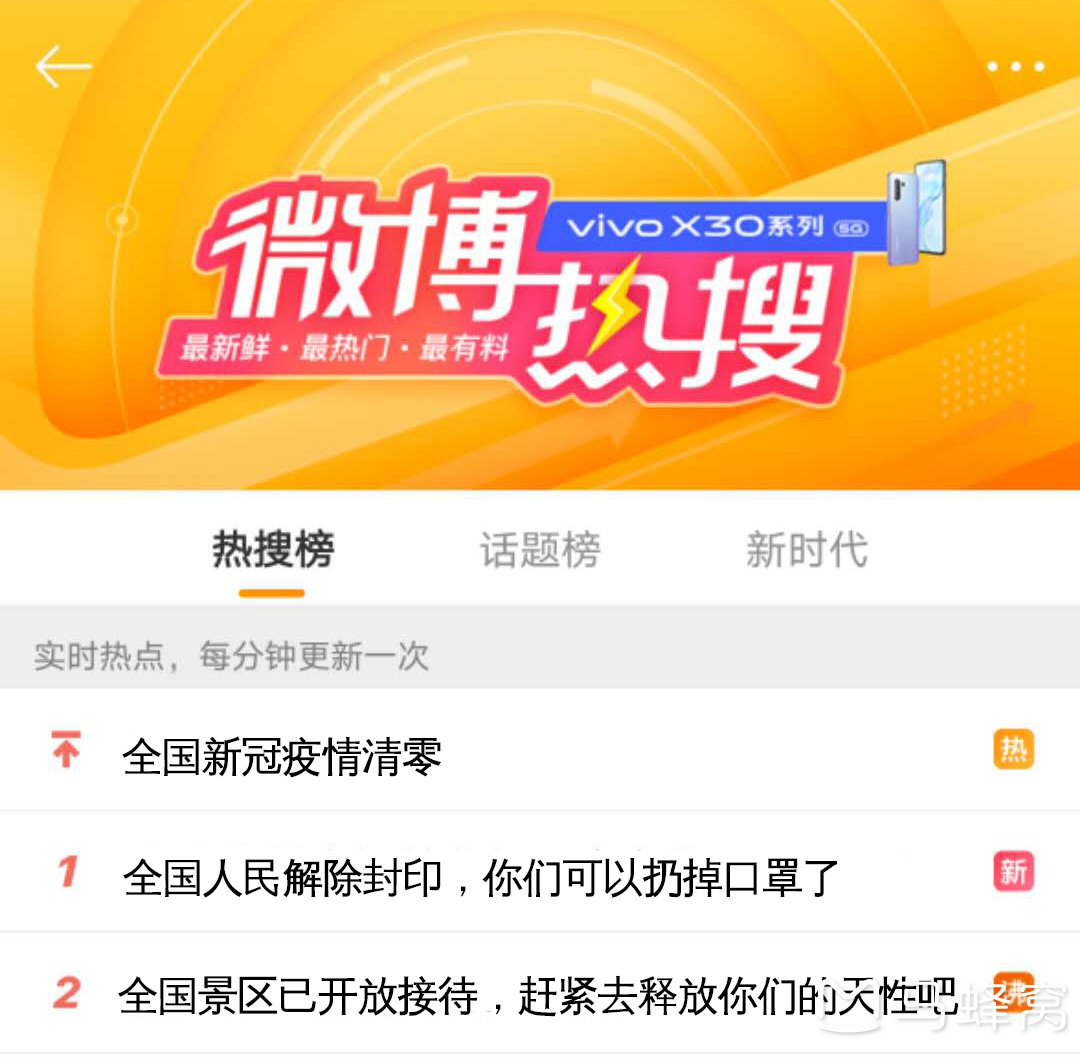The width and height of the screenshot is (1080, 1057).
Task: Go back using the top-left arrow
Action: click(63, 67)
